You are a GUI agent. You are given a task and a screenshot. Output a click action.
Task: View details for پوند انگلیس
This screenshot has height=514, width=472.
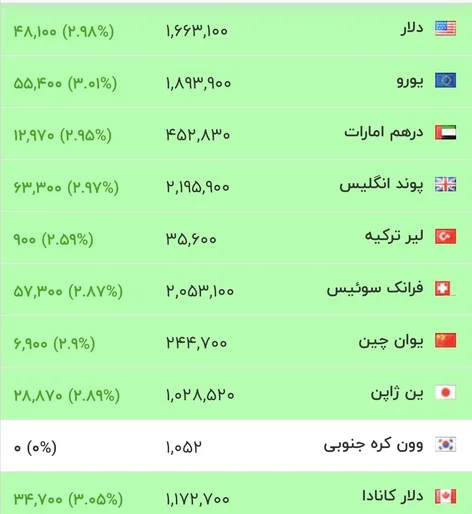coord(236,185)
